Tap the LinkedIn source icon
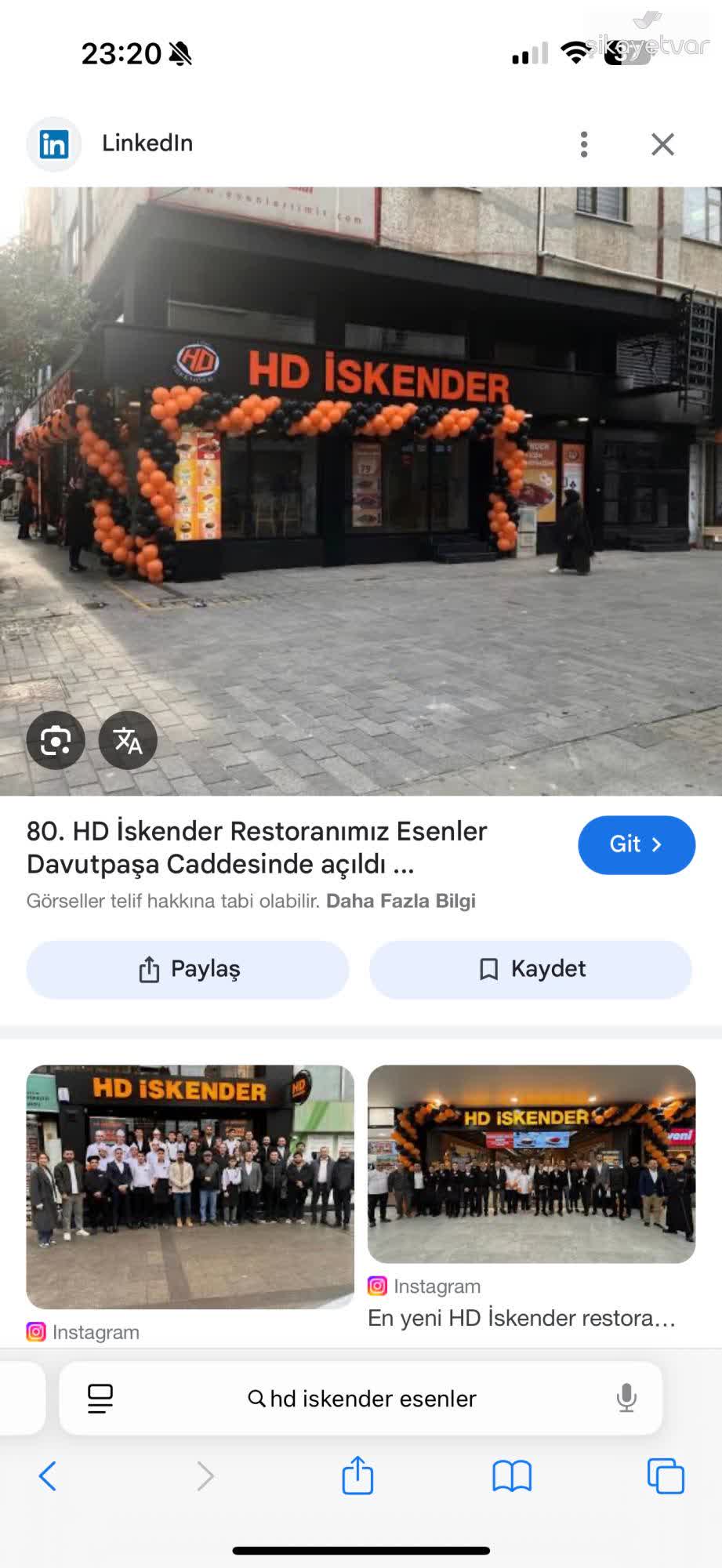Viewport: 722px width, 1568px height. tap(53, 143)
